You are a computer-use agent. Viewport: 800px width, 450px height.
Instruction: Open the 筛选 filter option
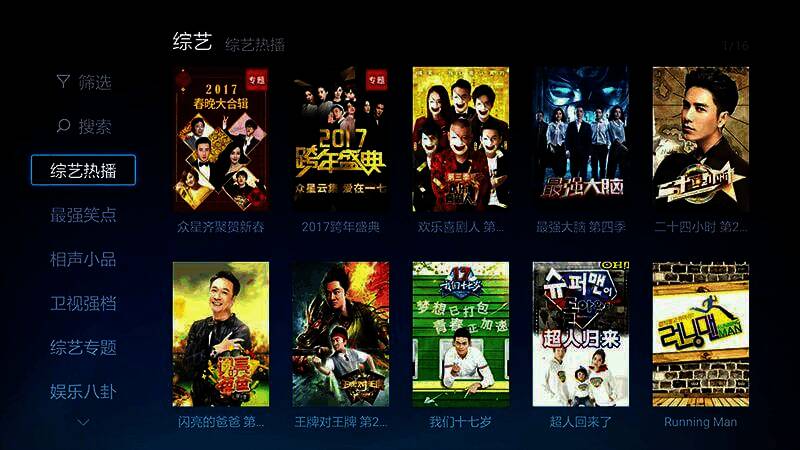click(x=84, y=82)
